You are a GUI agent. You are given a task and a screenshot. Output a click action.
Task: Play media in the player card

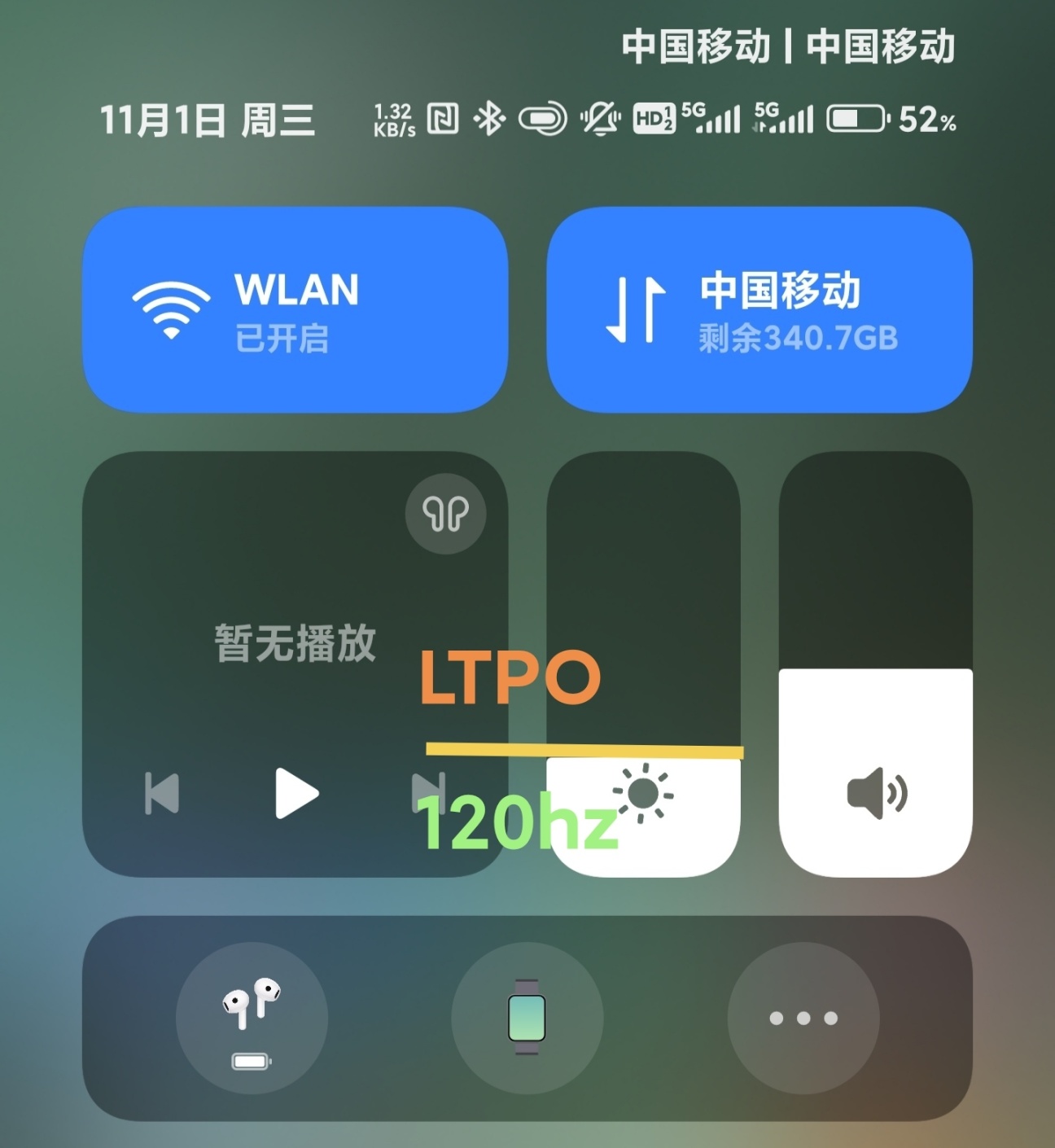[x=296, y=793]
